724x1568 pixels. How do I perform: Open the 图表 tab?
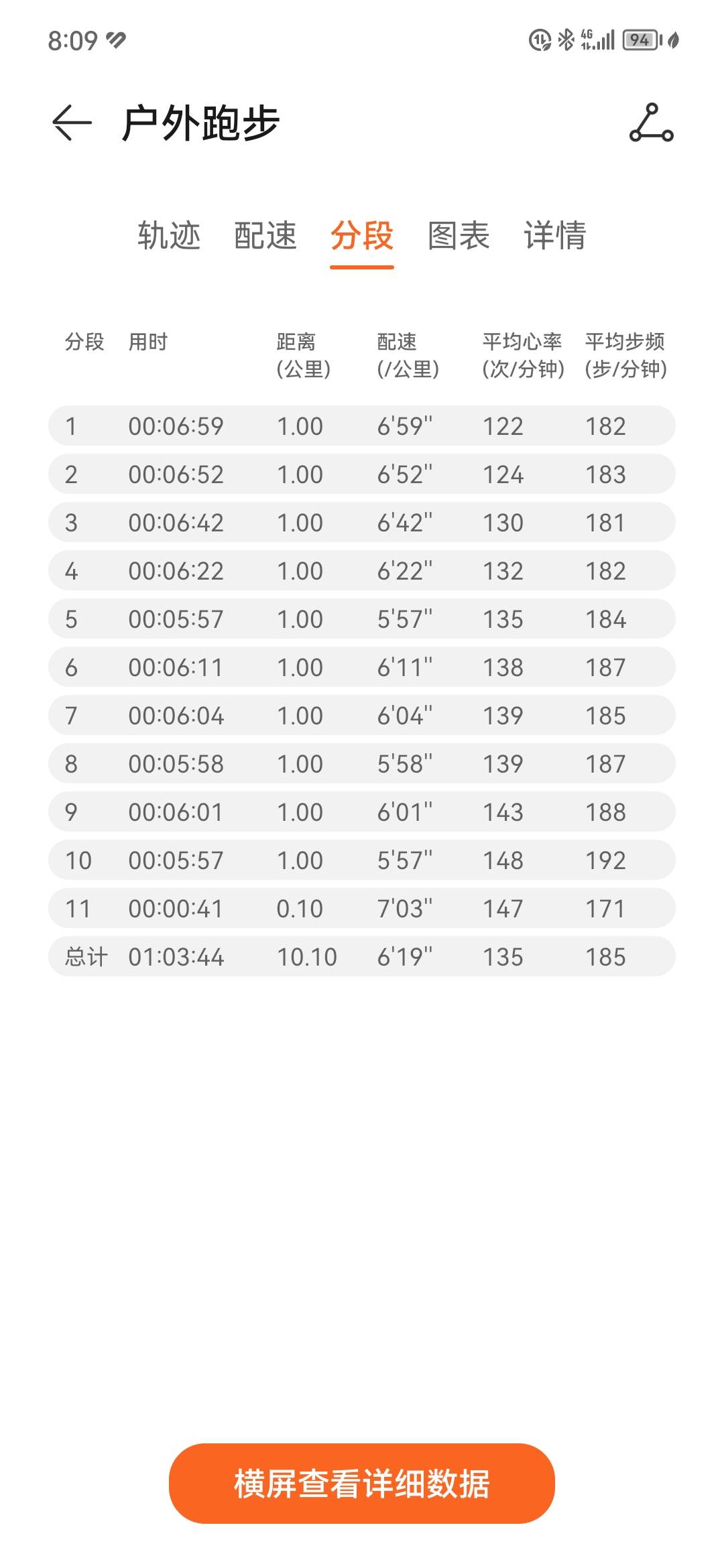(459, 236)
